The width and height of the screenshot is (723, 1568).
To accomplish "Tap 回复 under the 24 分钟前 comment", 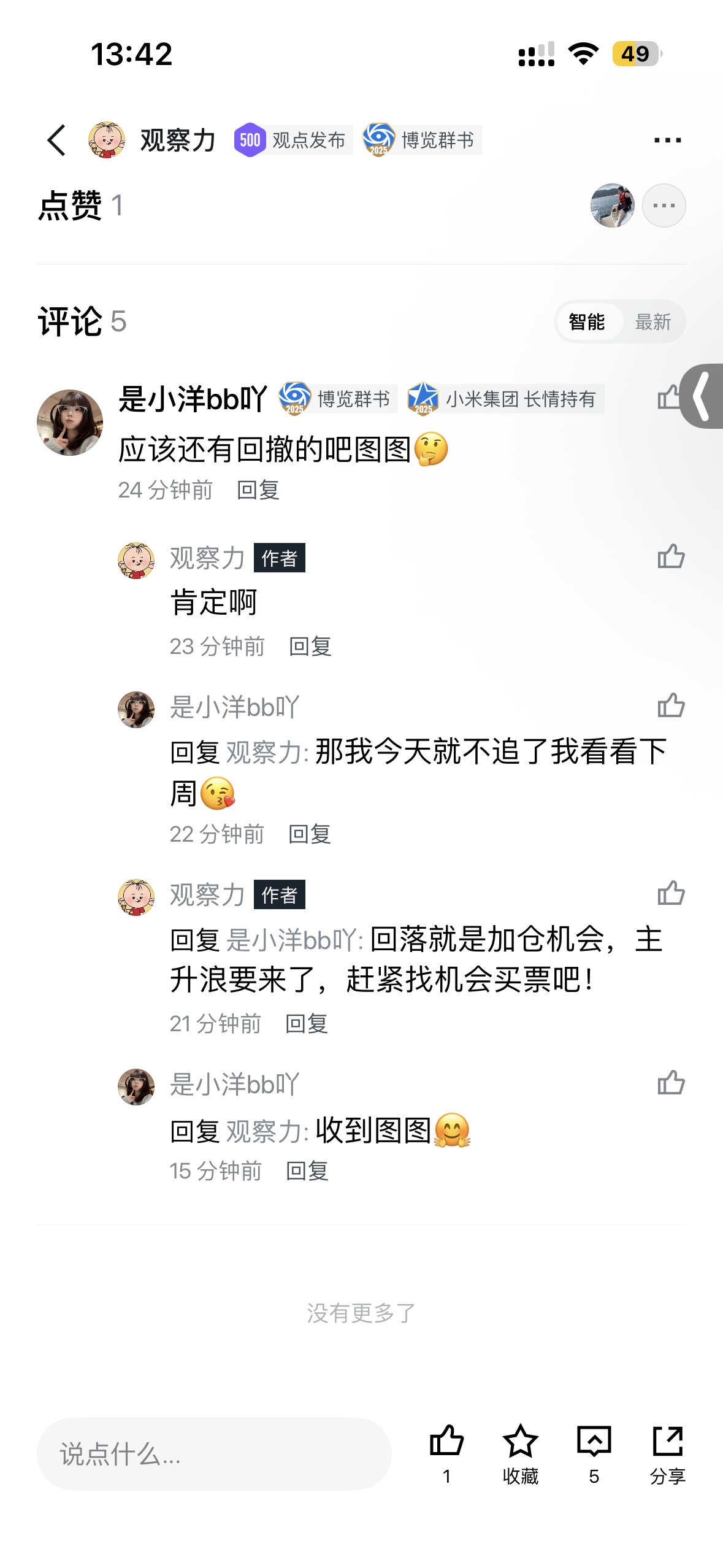I will pos(258,490).
